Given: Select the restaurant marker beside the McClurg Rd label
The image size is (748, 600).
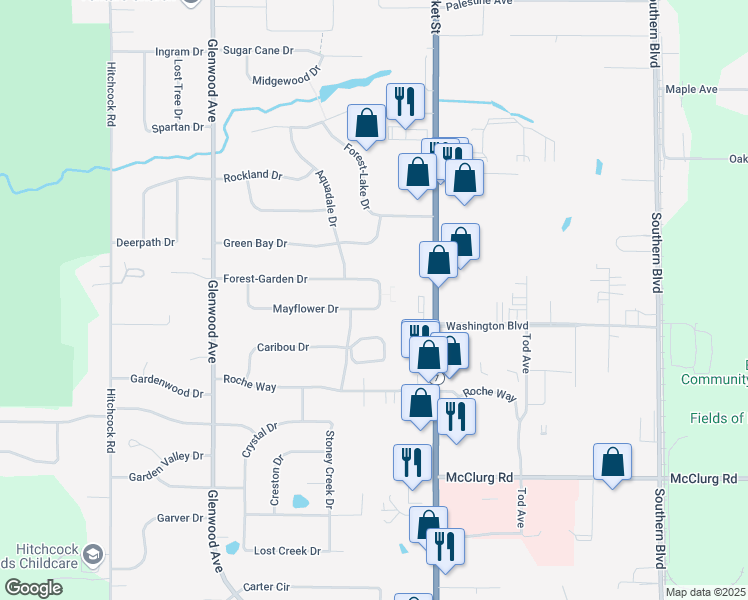Looking at the screenshot, I should pos(413,463).
